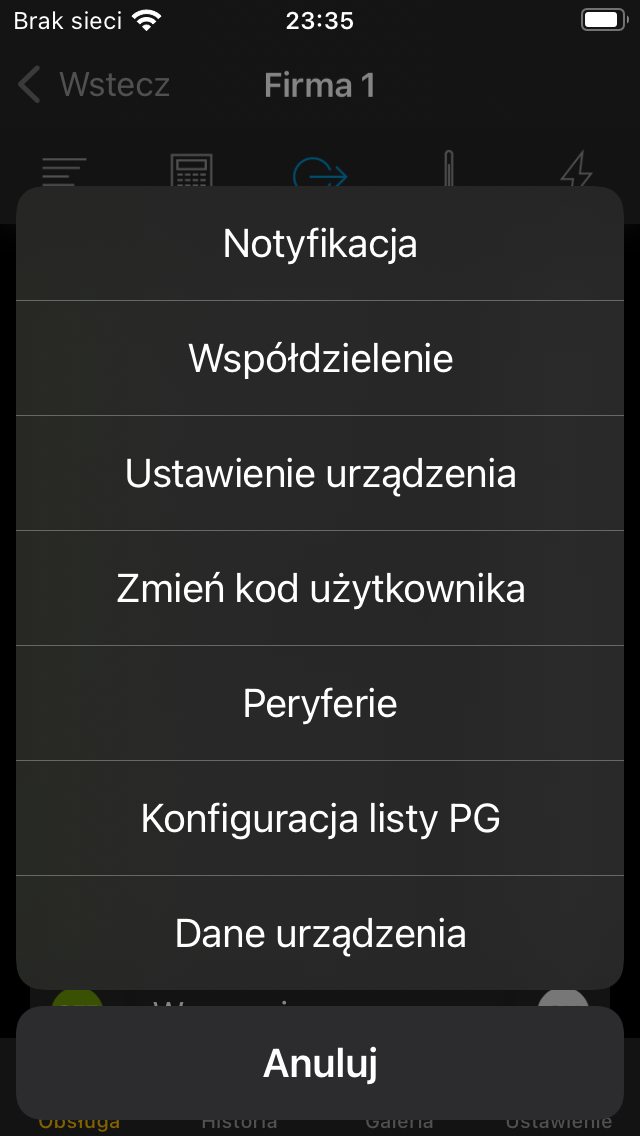Tap Zmień kod użytkownika

(320, 588)
